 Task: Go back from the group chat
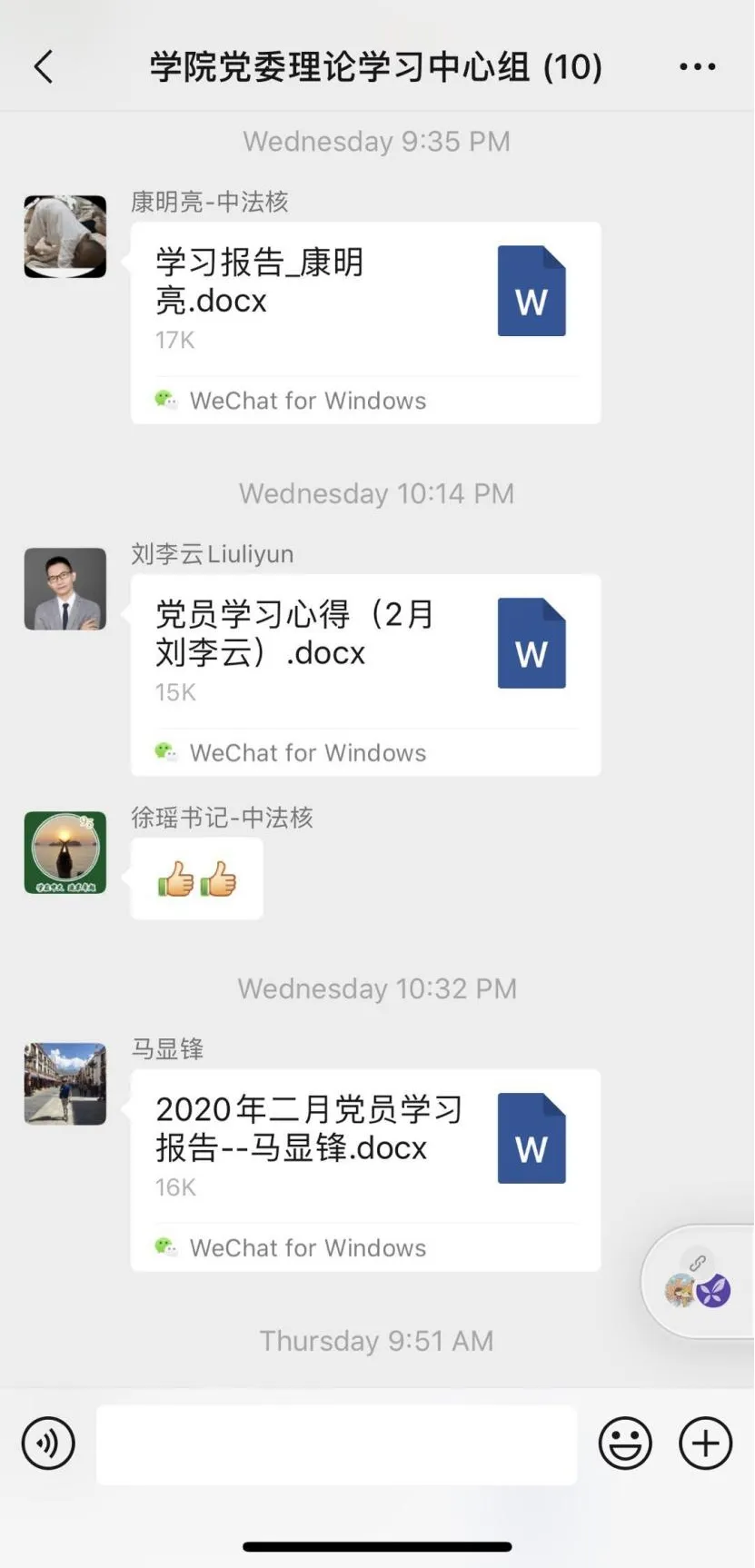click(x=44, y=67)
